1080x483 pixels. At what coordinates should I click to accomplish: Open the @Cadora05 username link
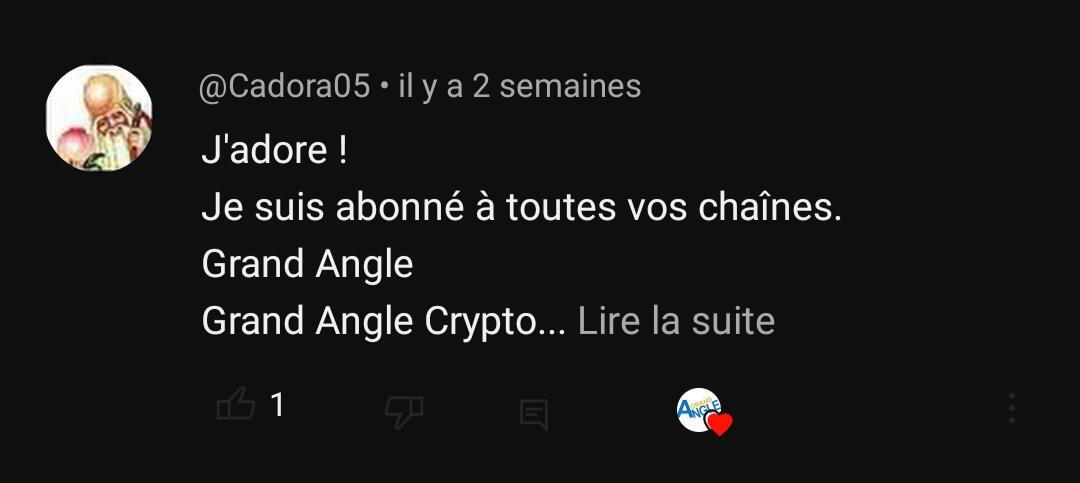click(x=286, y=87)
